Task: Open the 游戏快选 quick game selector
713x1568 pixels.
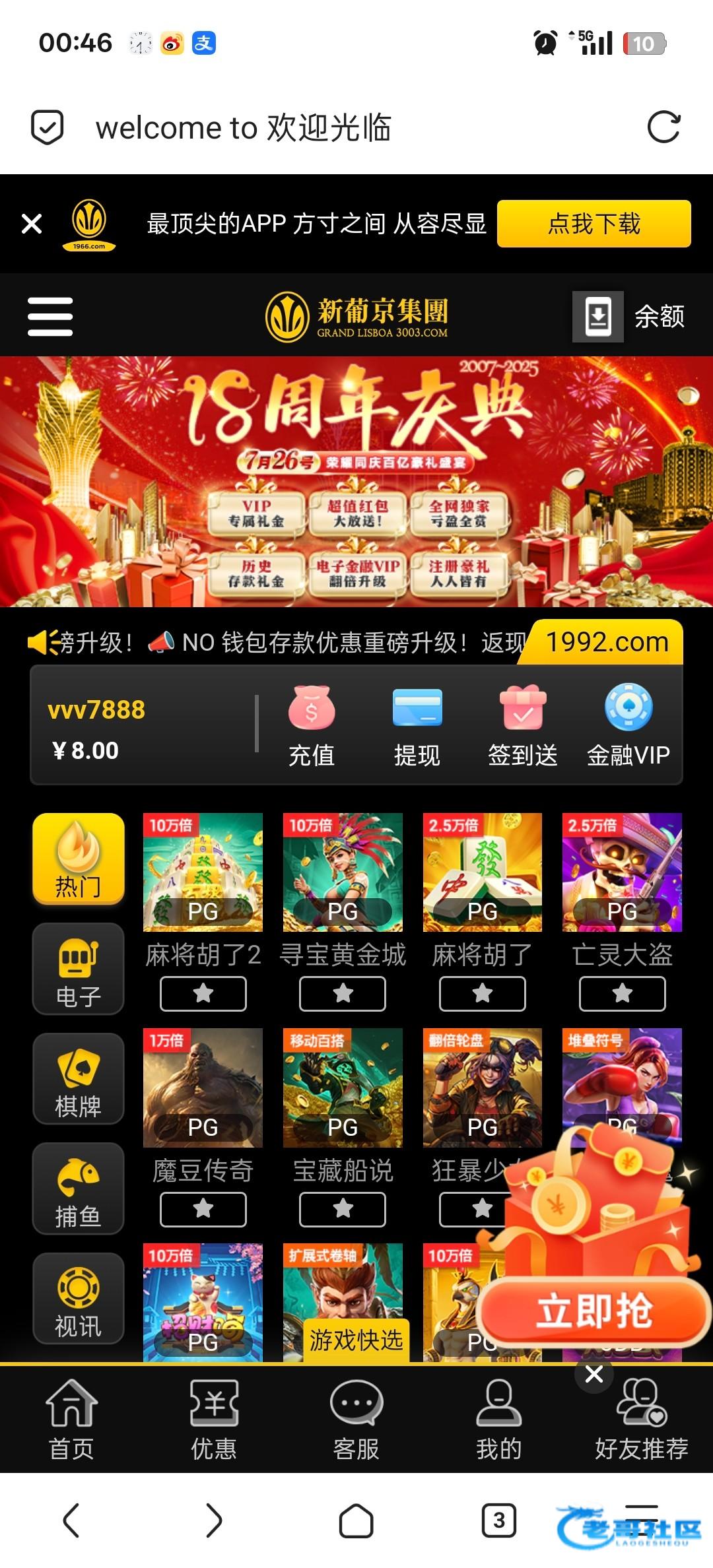Action: pyautogui.click(x=356, y=1340)
